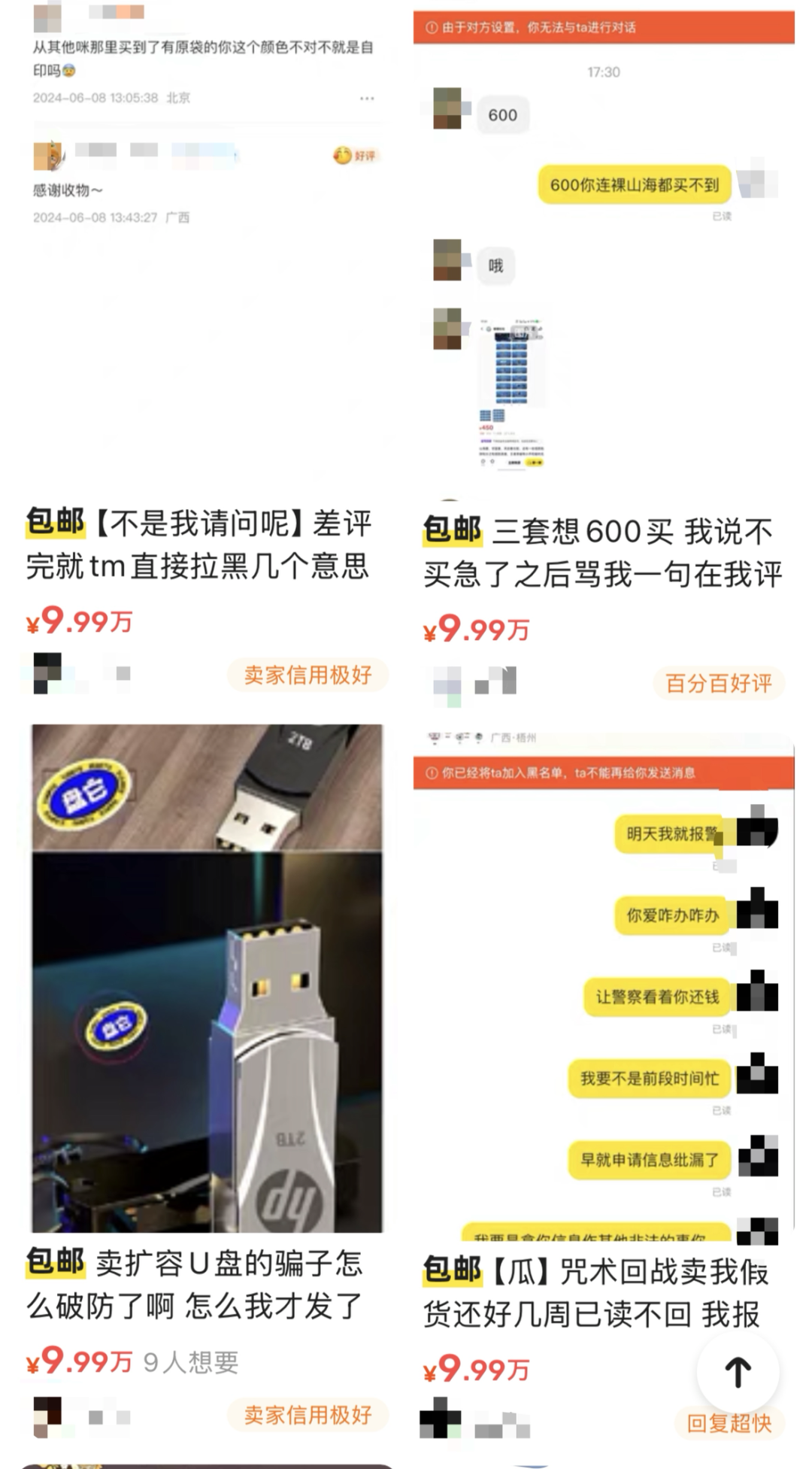Open the listing 三套想600买
Screen dimensions: 812x1469
pyautogui.click(x=601, y=553)
